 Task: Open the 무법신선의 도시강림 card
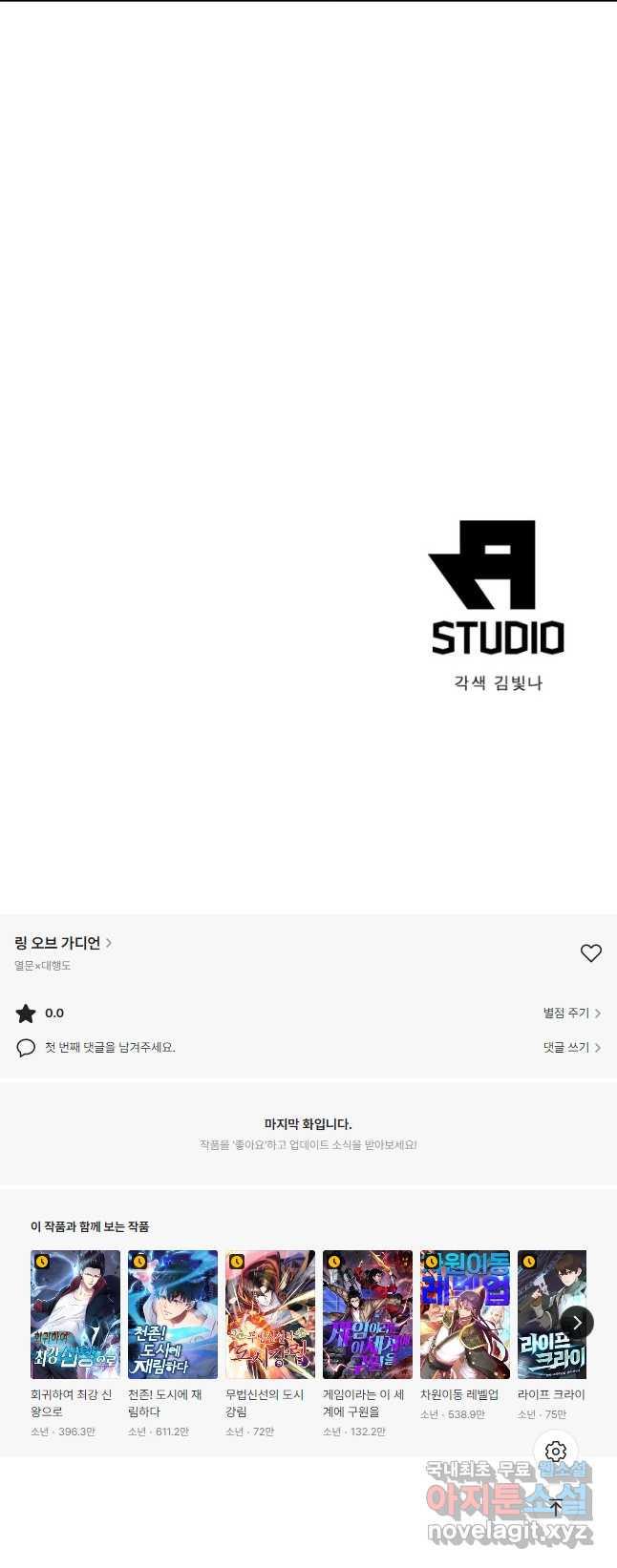(x=270, y=1314)
